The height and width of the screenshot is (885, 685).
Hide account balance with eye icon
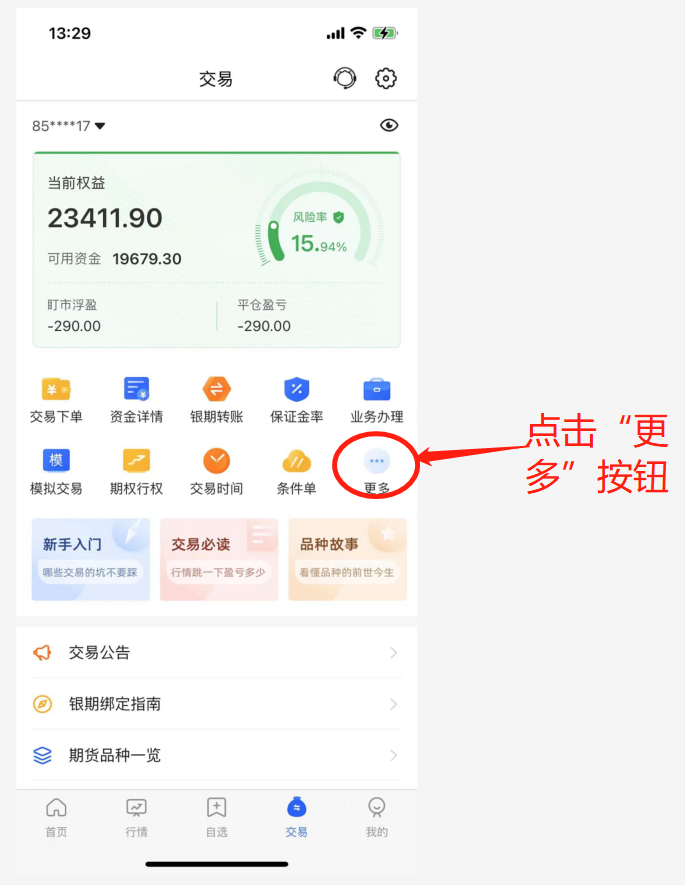tap(389, 125)
